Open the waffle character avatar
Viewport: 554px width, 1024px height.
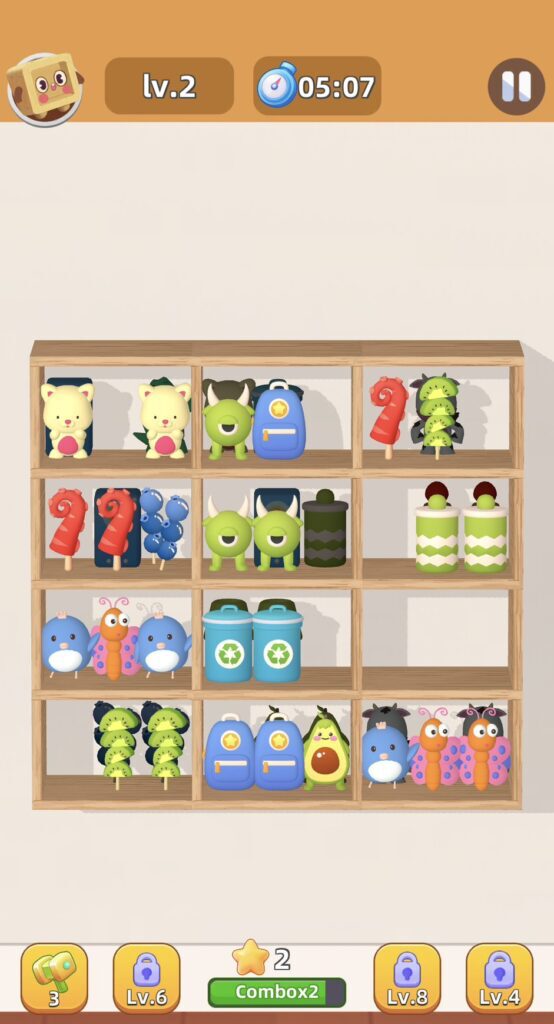(x=45, y=89)
